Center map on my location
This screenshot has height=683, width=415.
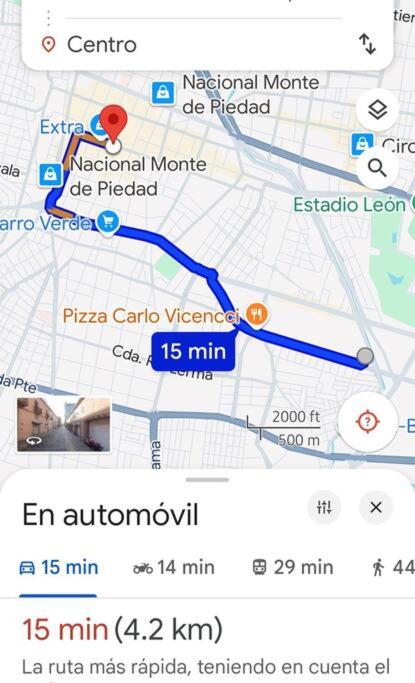pos(368,422)
